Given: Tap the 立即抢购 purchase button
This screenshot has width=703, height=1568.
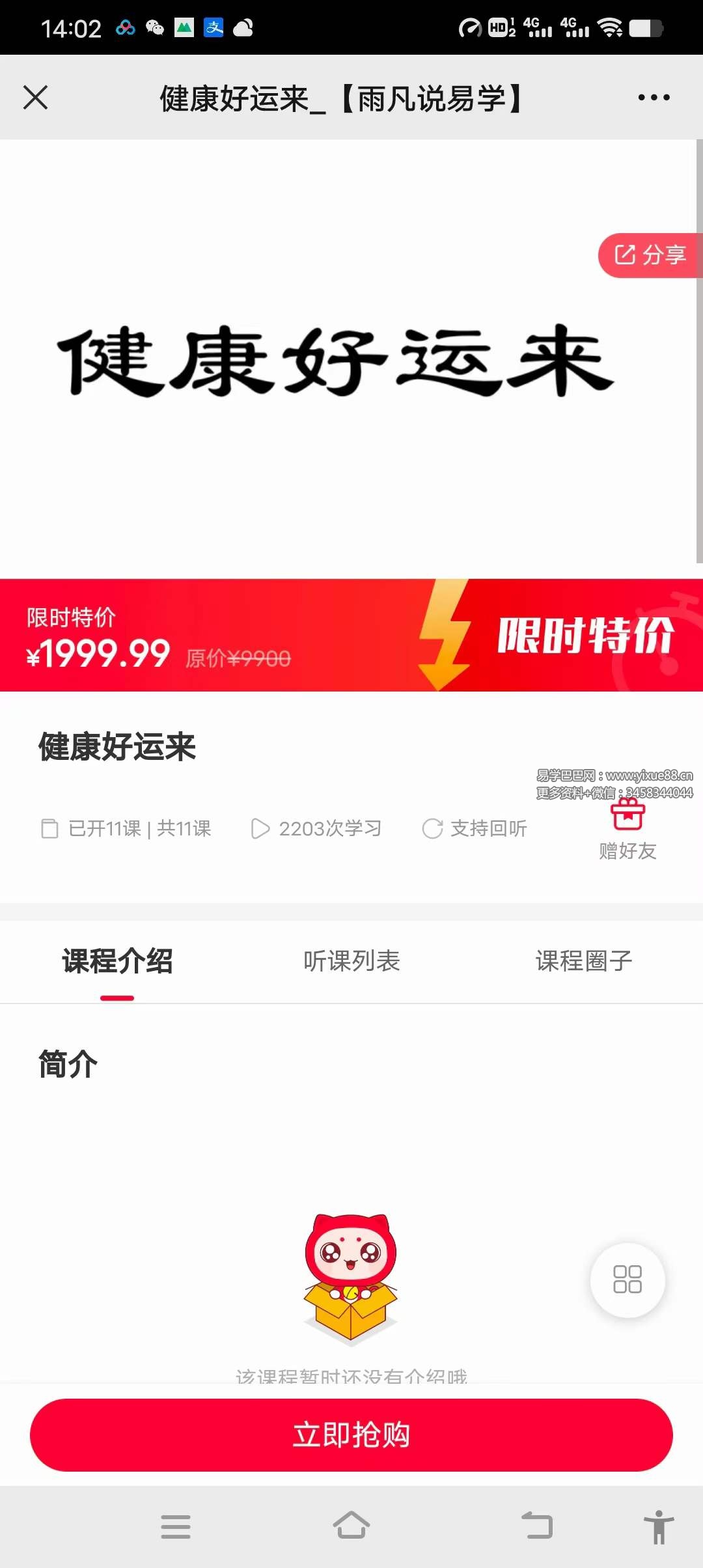Looking at the screenshot, I should click(x=351, y=1435).
